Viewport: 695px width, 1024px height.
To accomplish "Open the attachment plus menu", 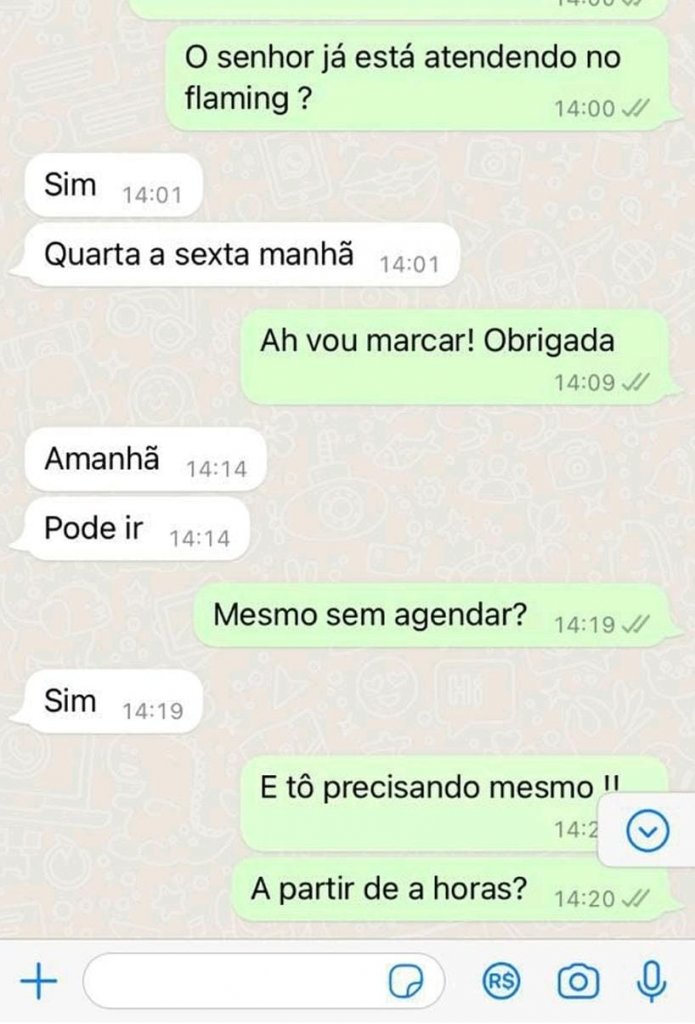I will pyautogui.click(x=38, y=982).
